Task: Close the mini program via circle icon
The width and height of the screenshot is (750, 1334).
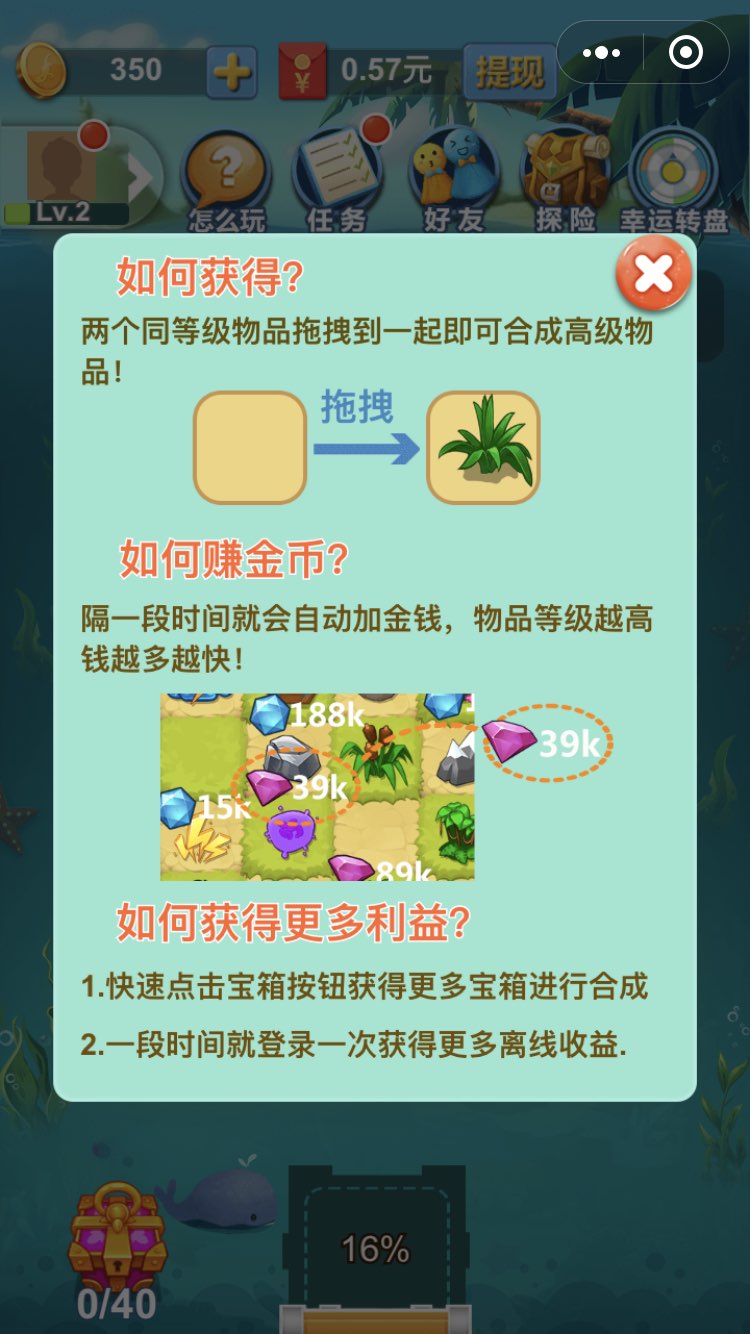Action: point(686,53)
